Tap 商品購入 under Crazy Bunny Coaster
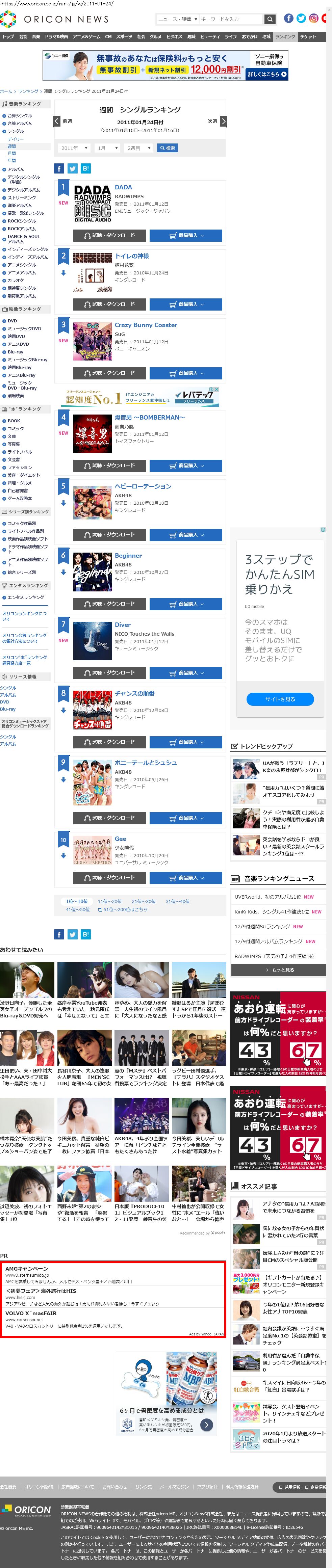 pyautogui.click(x=186, y=373)
